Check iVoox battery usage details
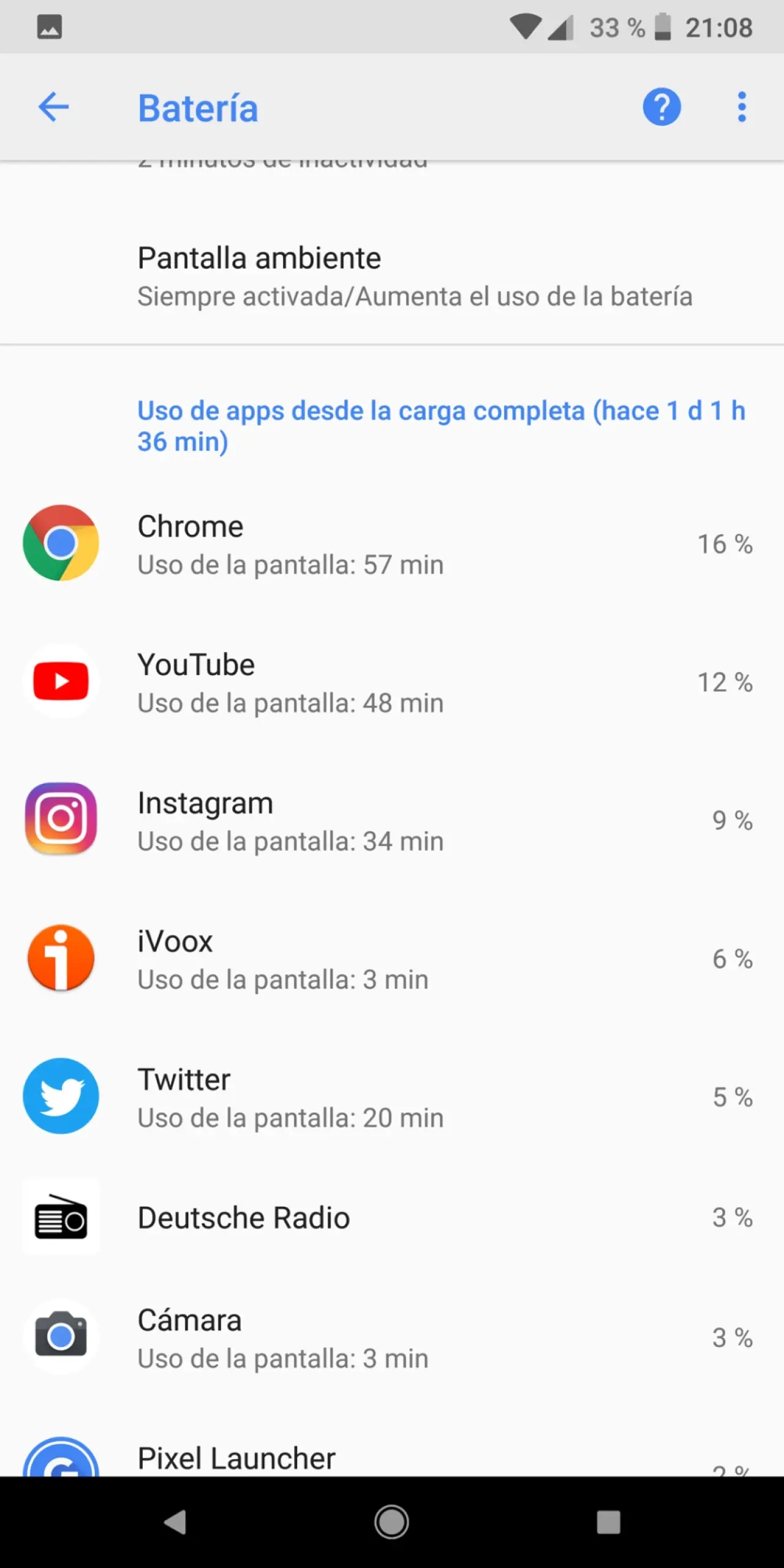This screenshot has width=784, height=1568. coord(392,959)
